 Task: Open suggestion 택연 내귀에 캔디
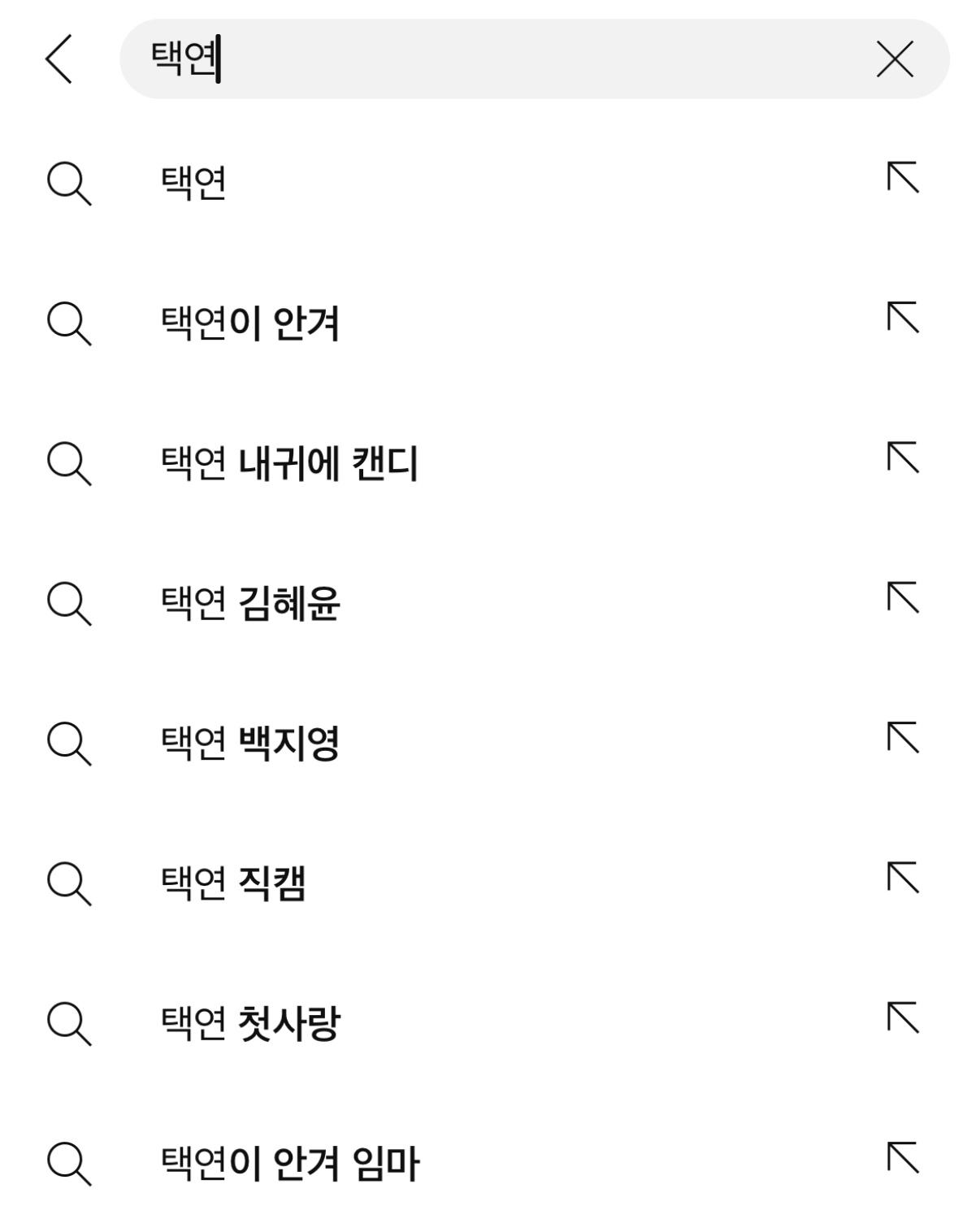288,463
